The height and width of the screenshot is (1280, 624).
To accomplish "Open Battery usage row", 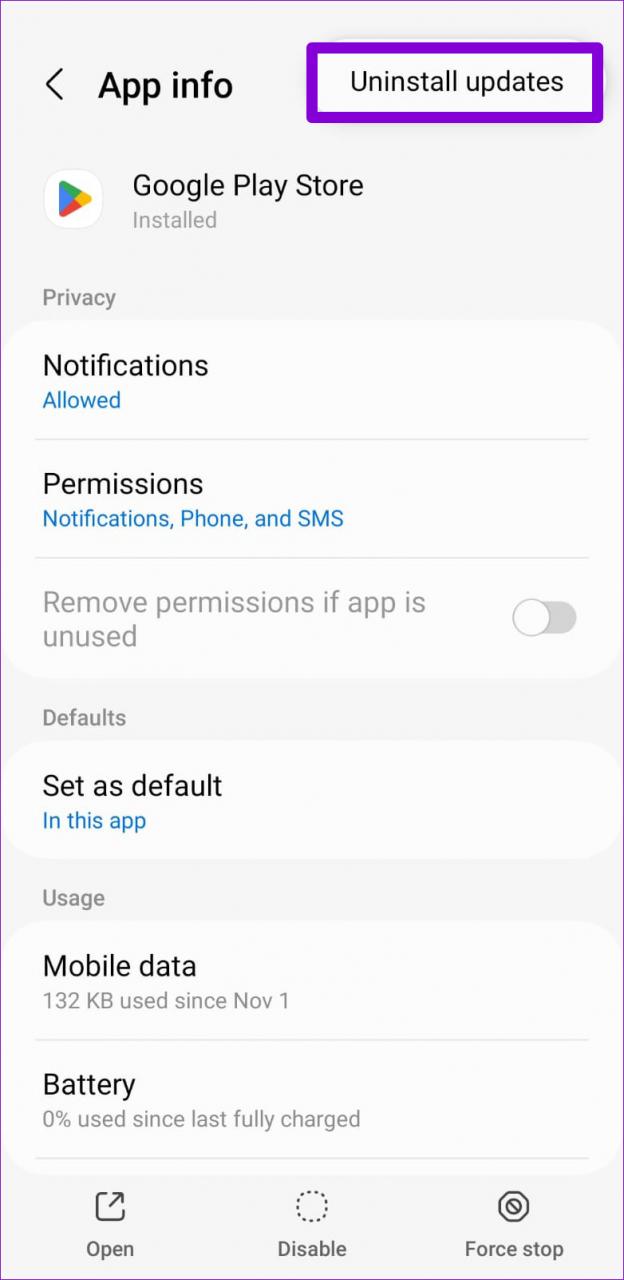I will 312,1100.
